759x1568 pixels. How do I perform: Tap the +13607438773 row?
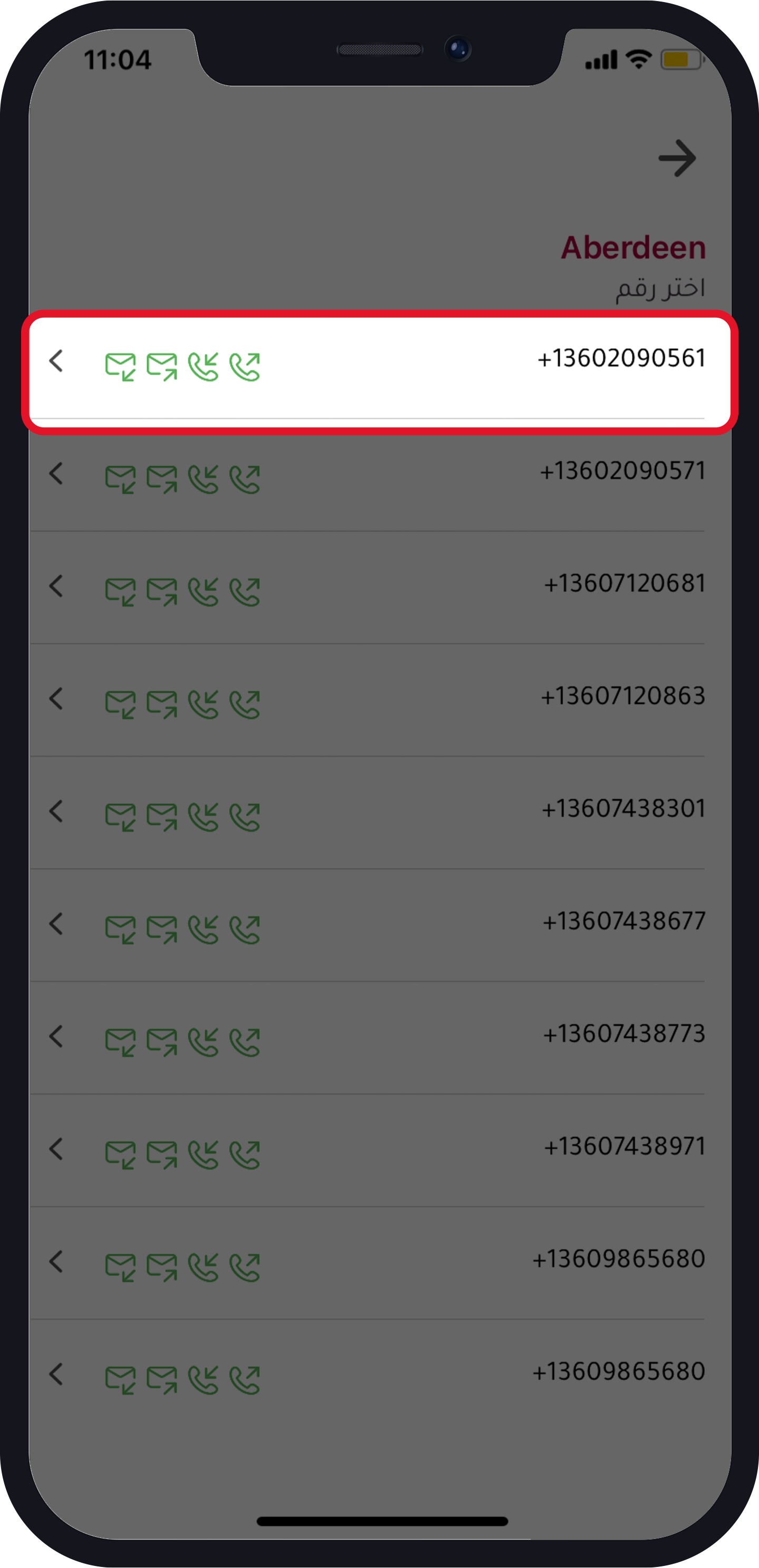[623, 1034]
